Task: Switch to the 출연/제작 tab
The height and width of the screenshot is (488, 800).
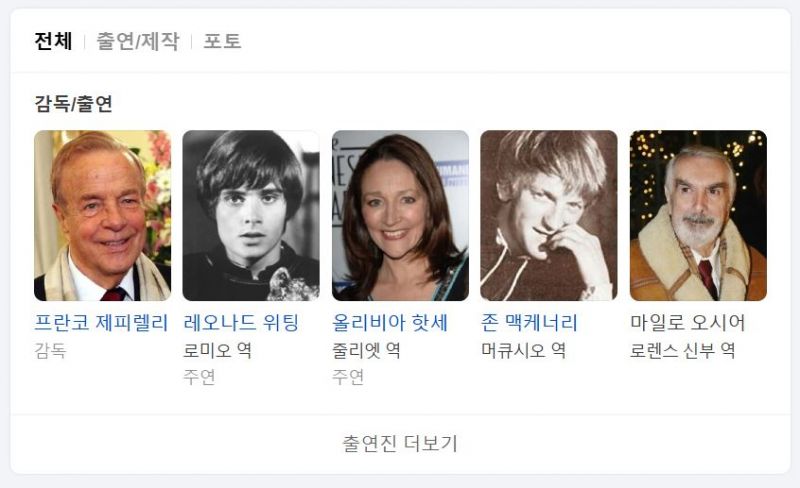Action: pyautogui.click(x=137, y=41)
